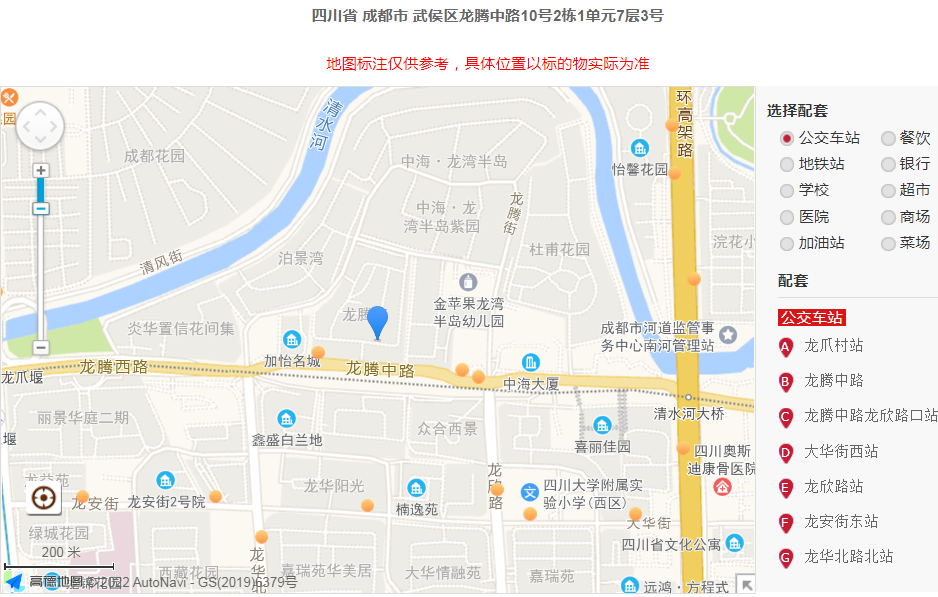Select the 菜场 radio option

[x=888, y=243]
